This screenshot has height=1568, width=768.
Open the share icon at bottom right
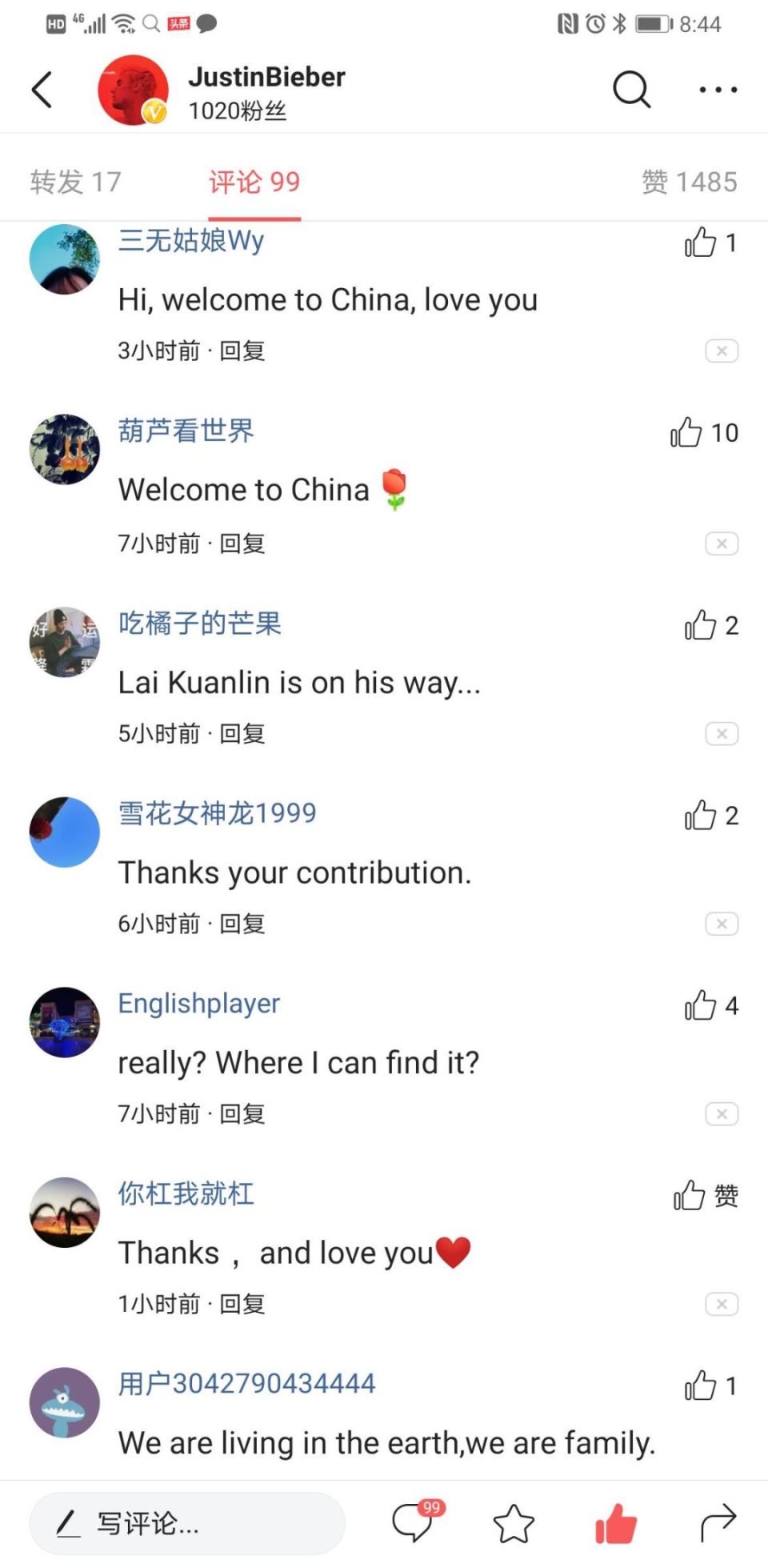pos(718,1523)
